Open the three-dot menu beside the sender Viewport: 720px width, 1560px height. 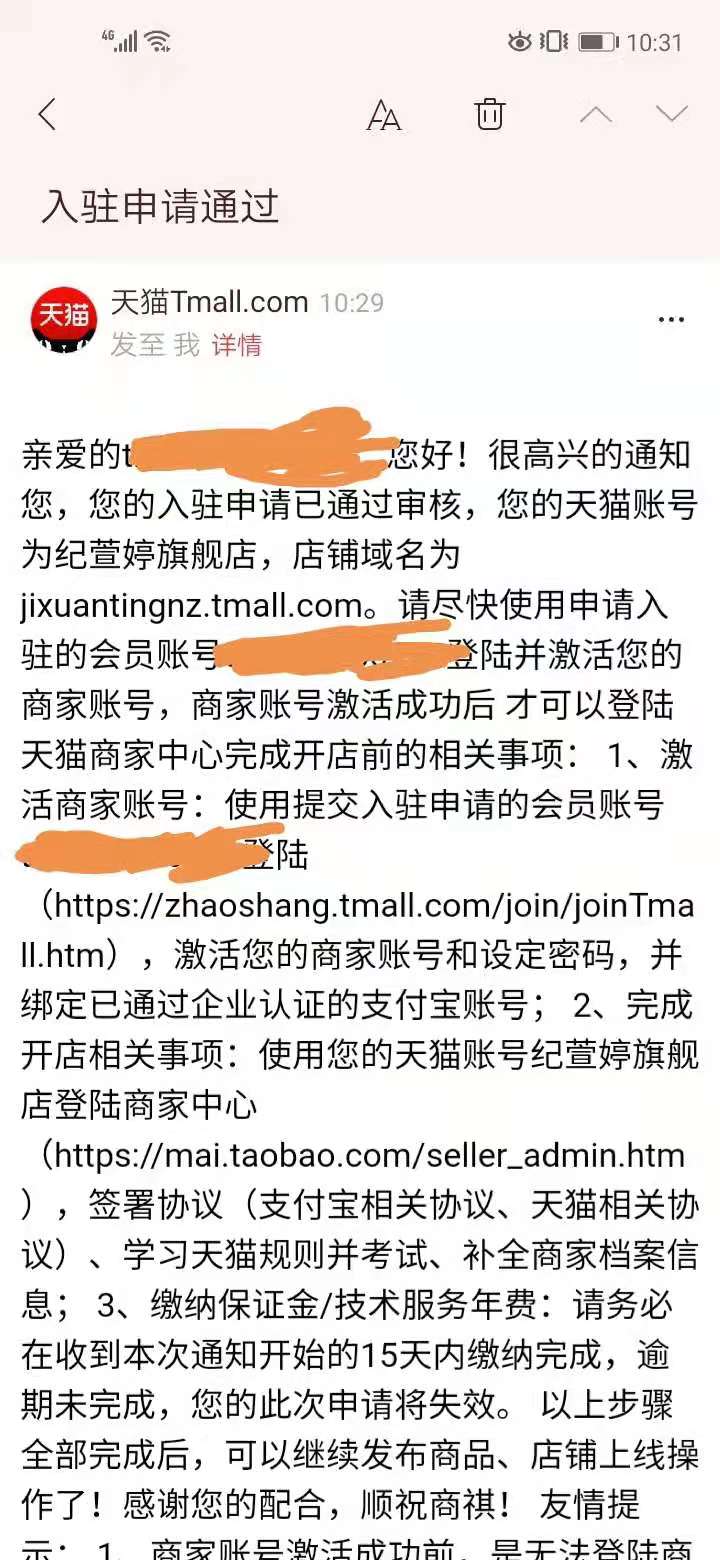tap(671, 320)
